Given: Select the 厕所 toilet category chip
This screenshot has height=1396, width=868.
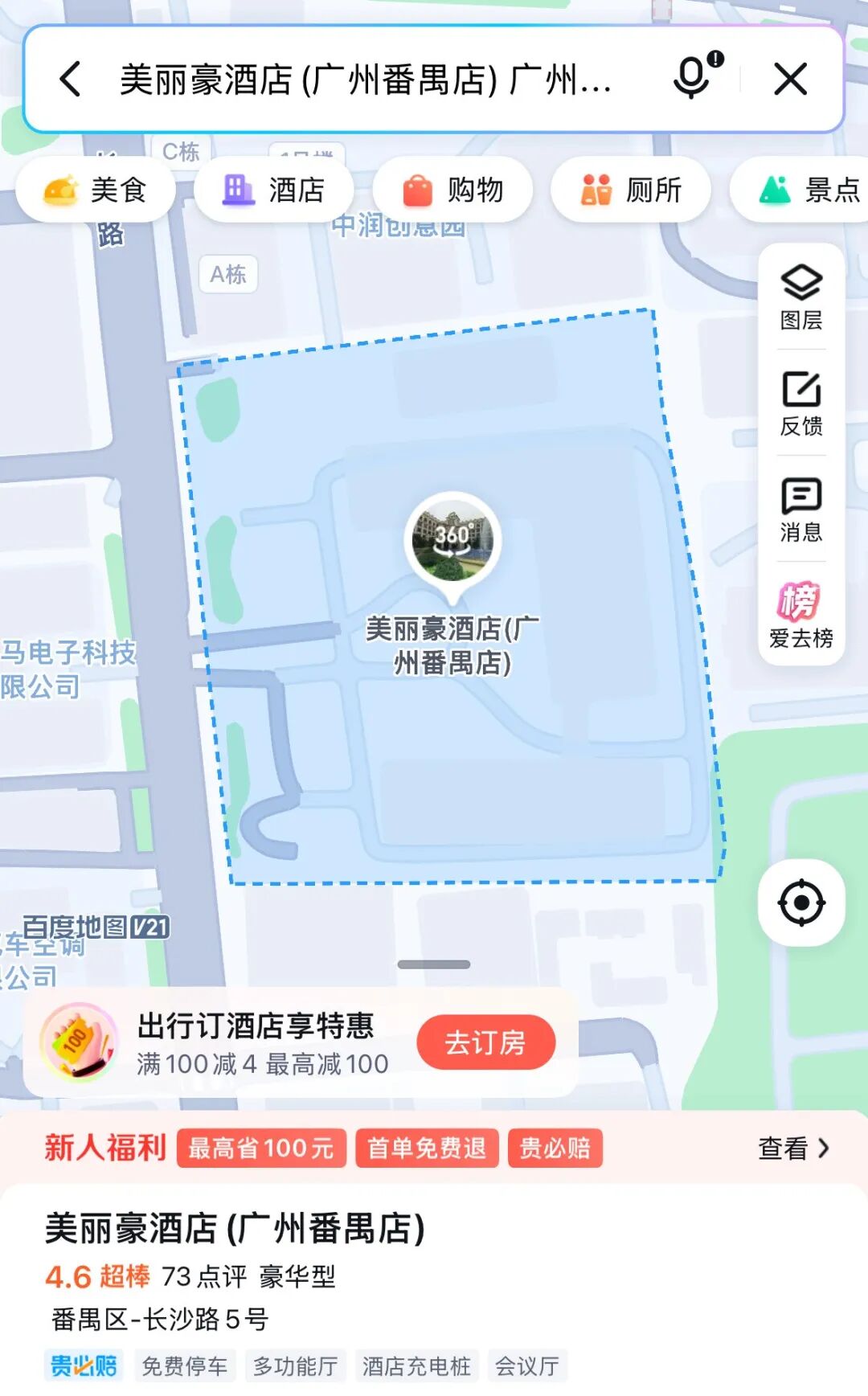Looking at the screenshot, I should 632,190.
